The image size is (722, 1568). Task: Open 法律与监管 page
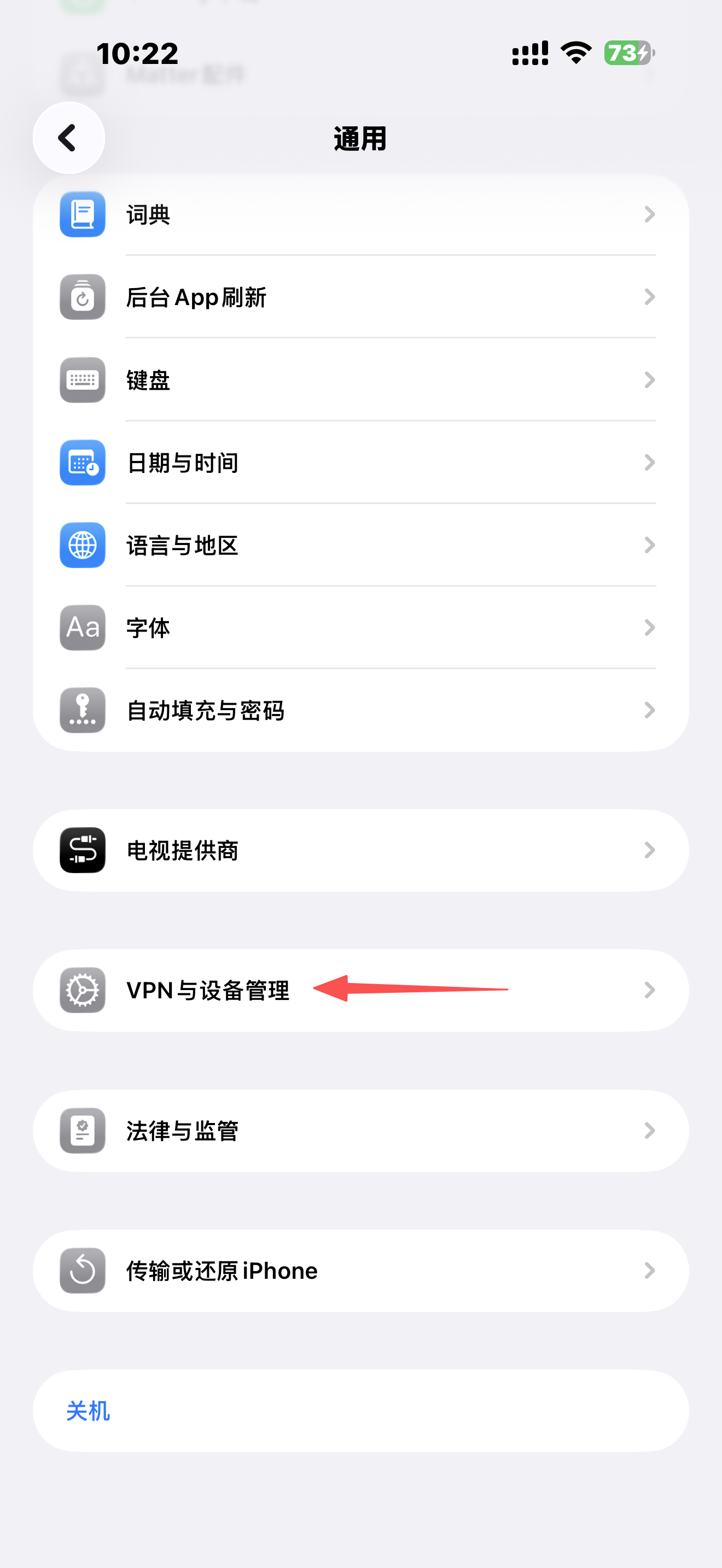click(x=360, y=1131)
